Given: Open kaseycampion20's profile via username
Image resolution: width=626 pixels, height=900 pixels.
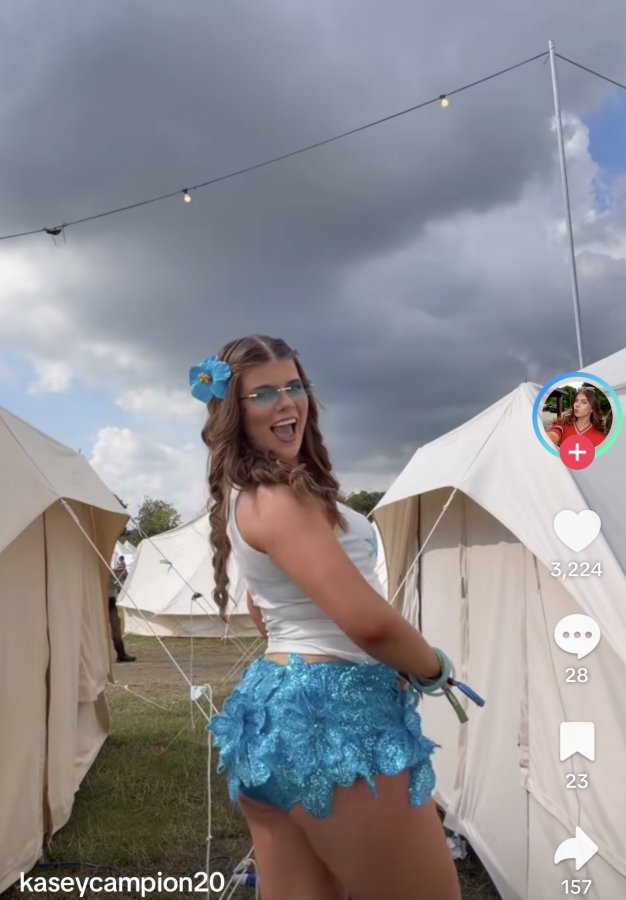Looking at the screenshot, I should click(x=122, y=882).
